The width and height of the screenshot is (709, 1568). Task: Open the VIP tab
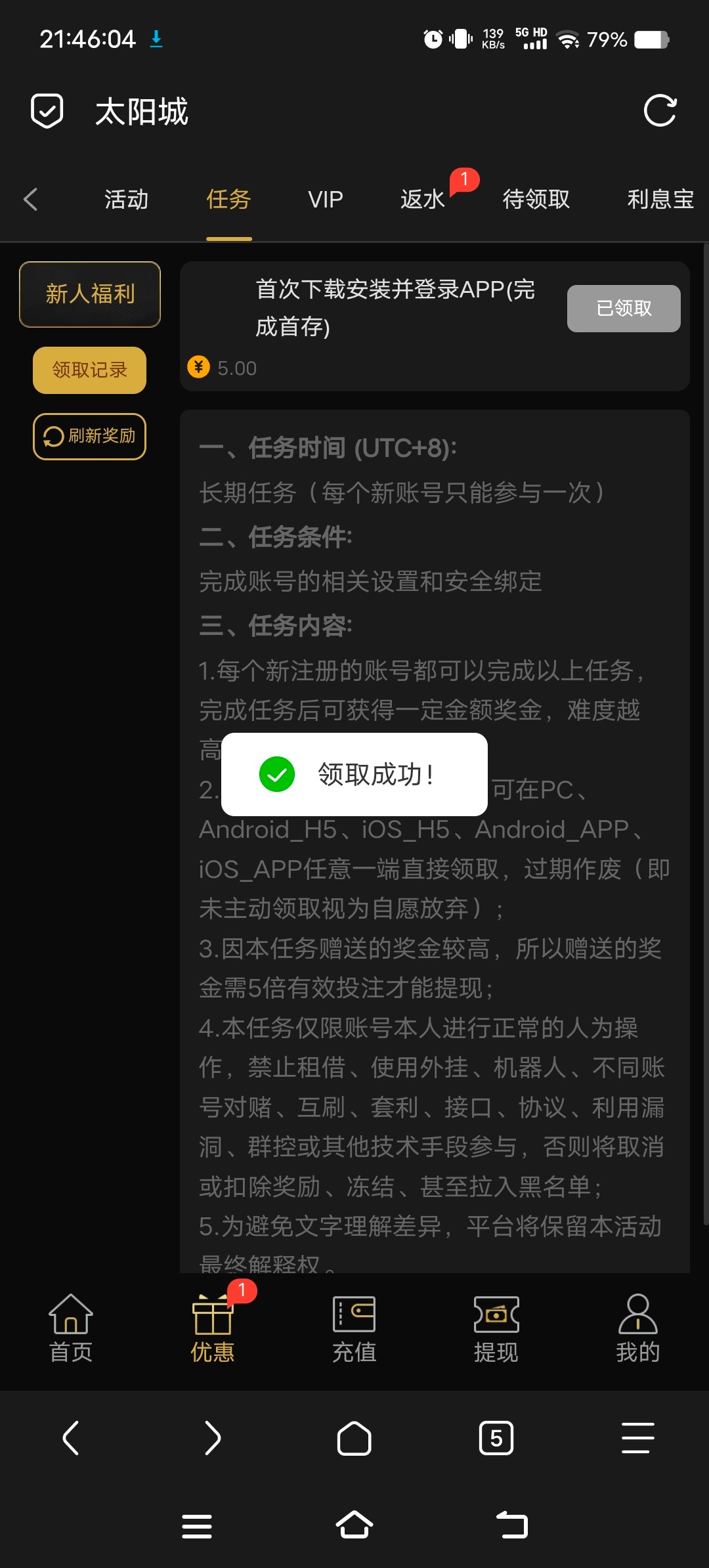[326, 199]
